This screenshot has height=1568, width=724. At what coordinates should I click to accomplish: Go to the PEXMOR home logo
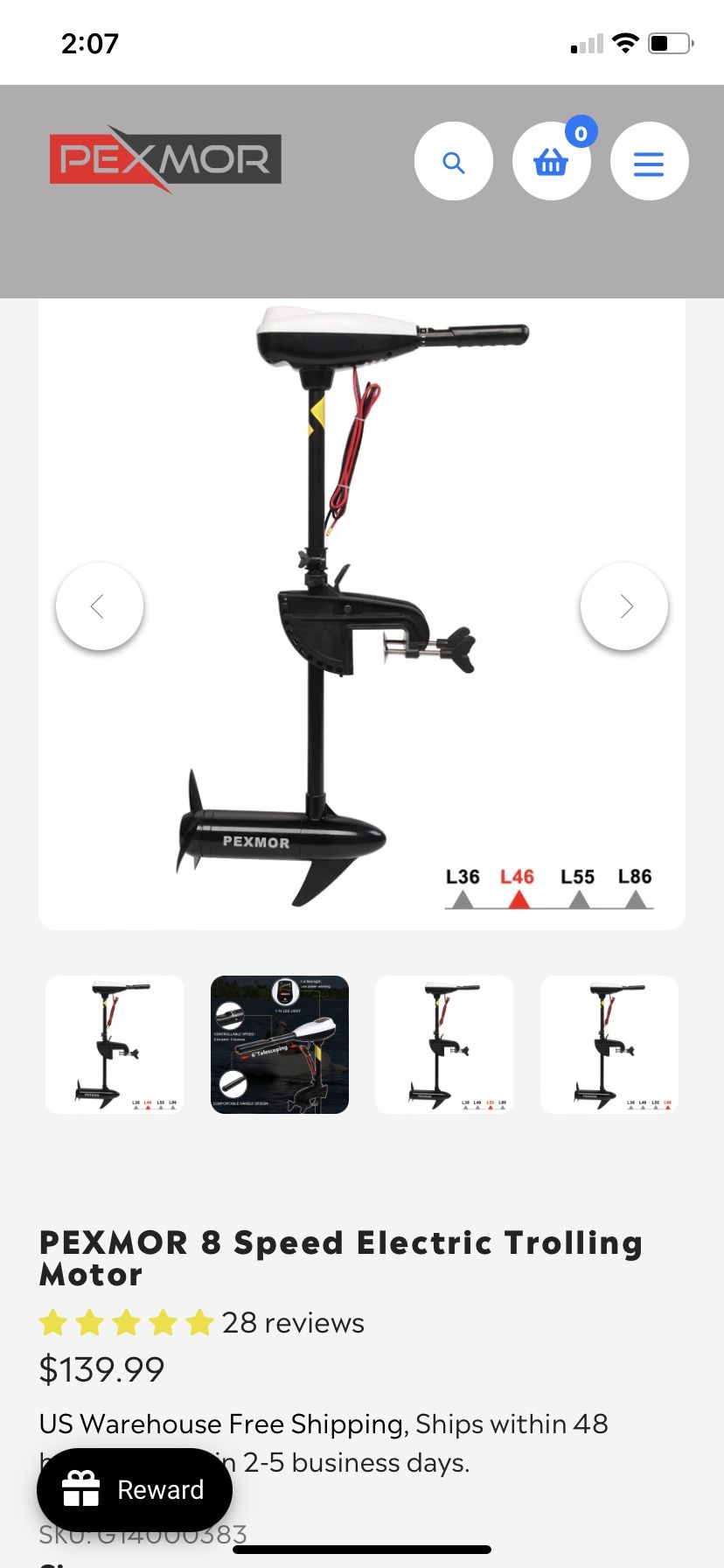click(165, 159)
